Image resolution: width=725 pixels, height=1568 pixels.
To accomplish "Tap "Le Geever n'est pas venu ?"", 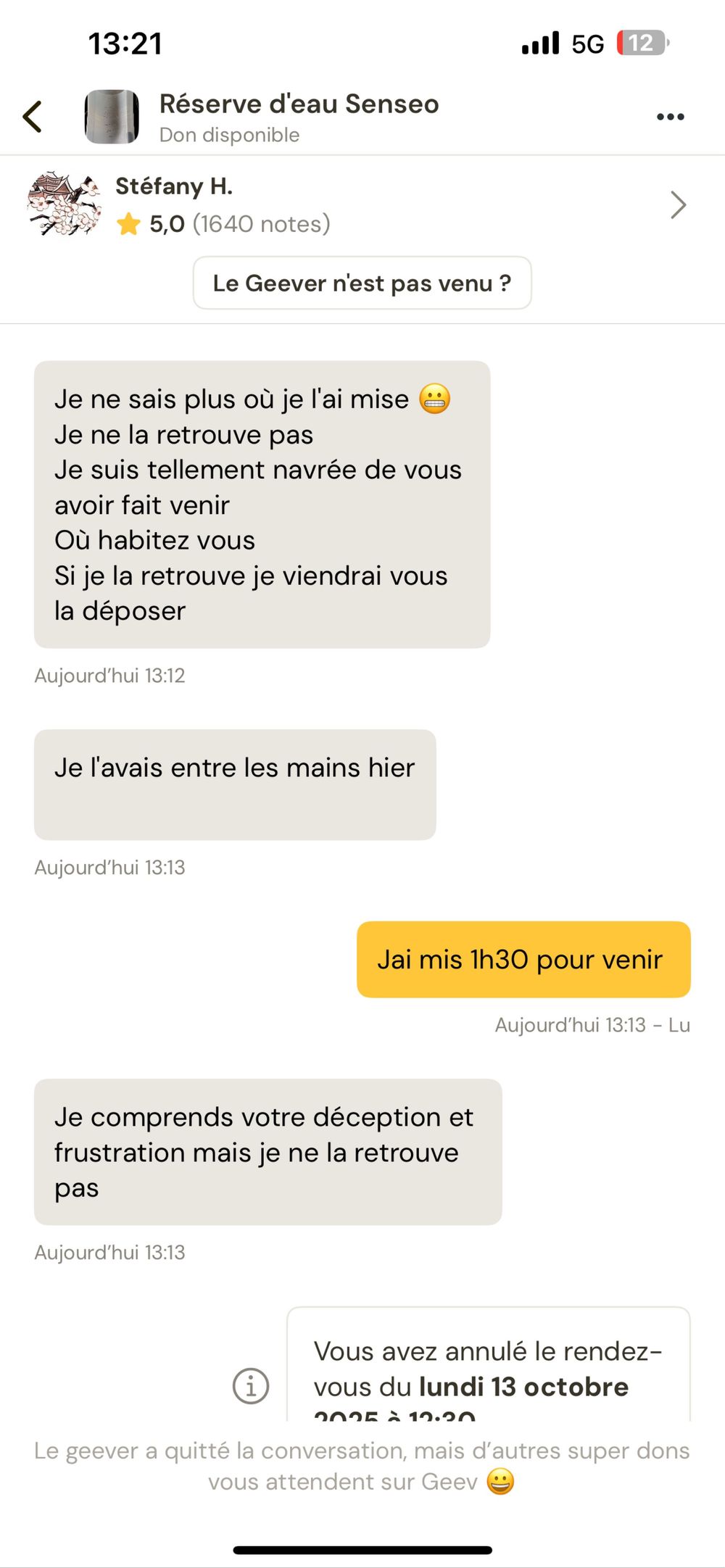I will point(362,283).
